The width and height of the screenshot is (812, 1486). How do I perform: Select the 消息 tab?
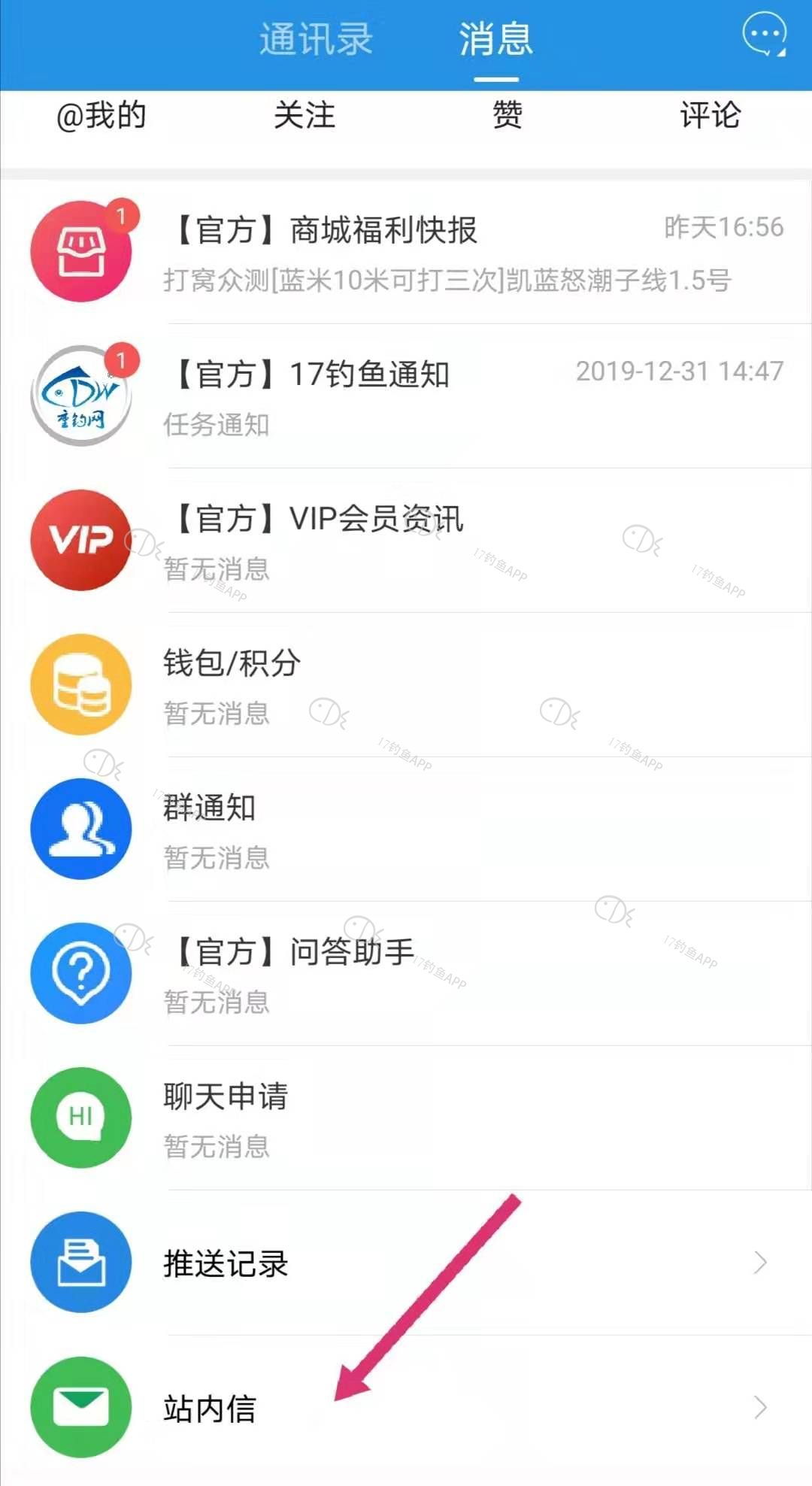(x=495, y=39)
